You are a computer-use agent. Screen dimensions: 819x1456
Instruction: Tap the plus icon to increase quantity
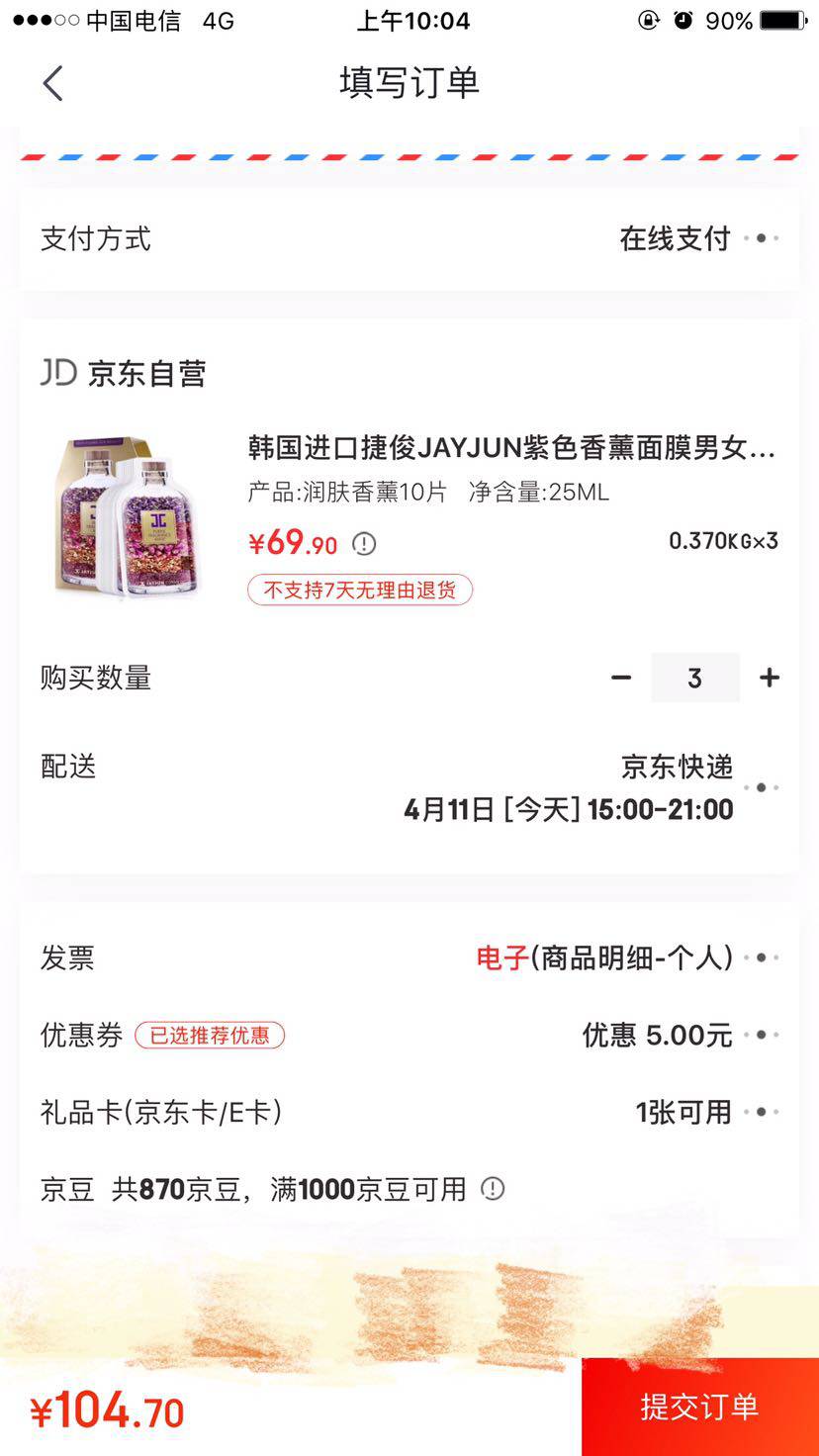769,678
